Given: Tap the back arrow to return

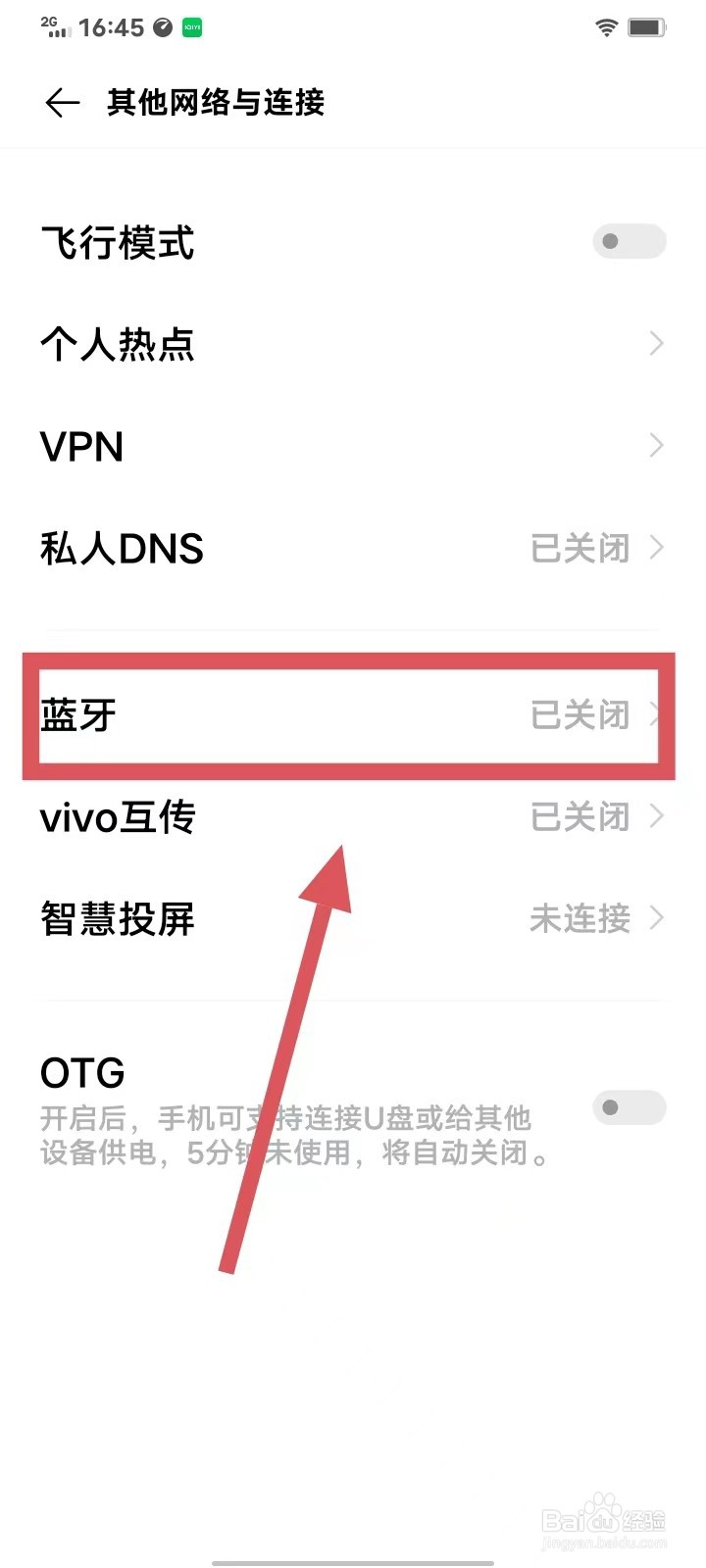Looking at the screenshot, I should tap(61, 102).
